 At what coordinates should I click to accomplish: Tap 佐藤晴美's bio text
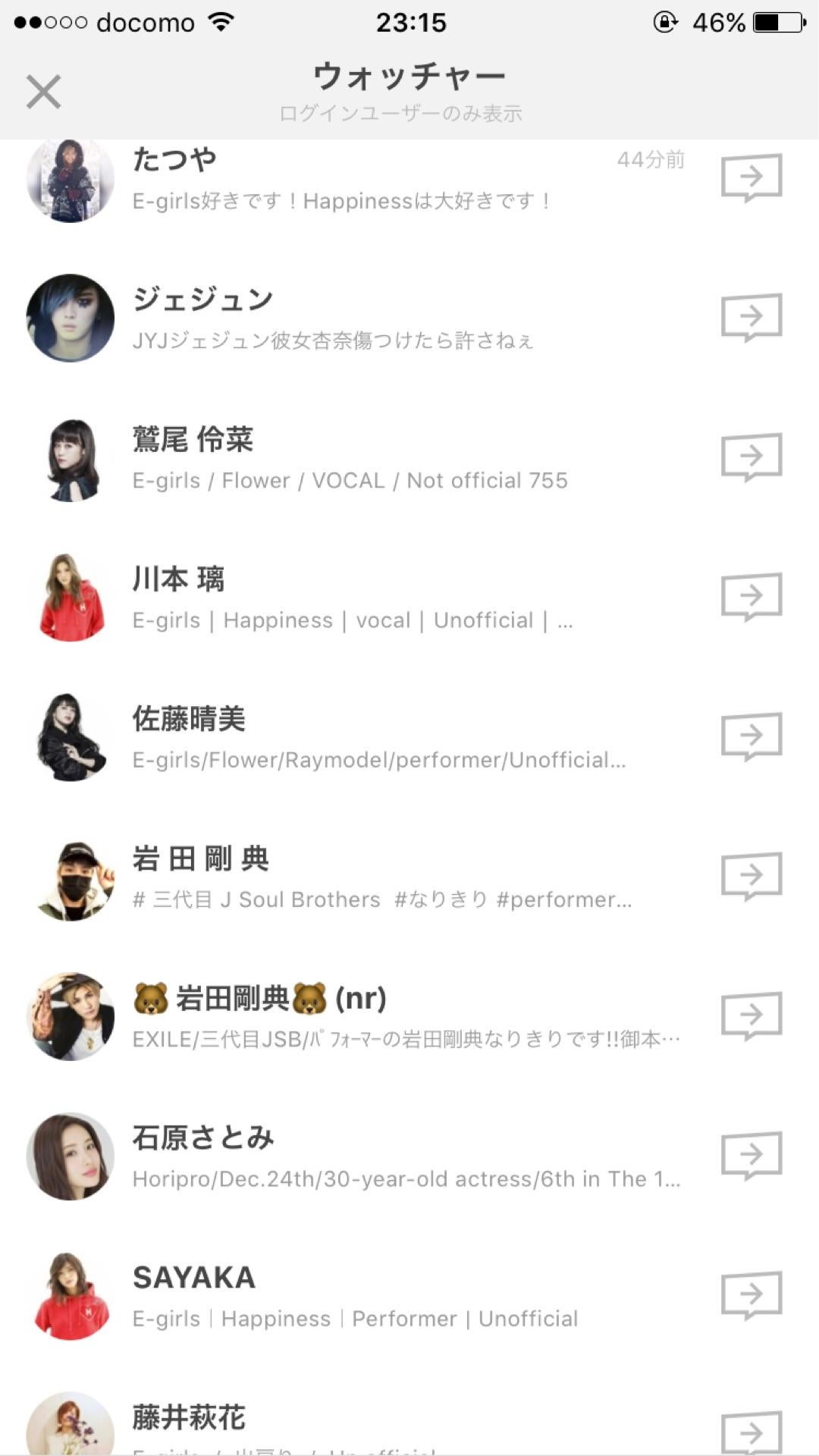pyautogui.click(x=379, y=758)
